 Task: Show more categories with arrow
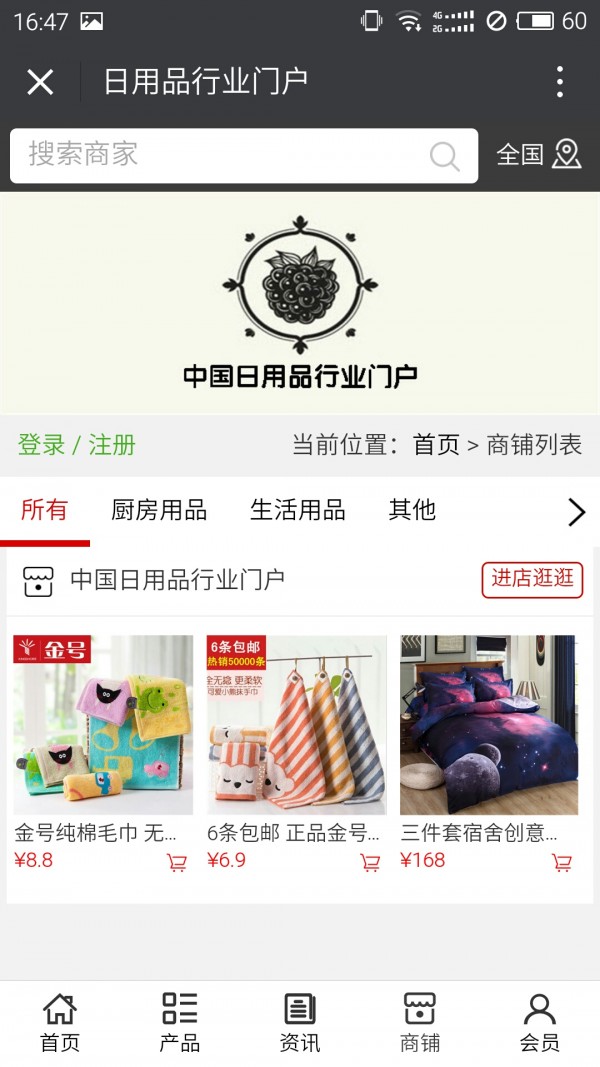tap(576, 512)
